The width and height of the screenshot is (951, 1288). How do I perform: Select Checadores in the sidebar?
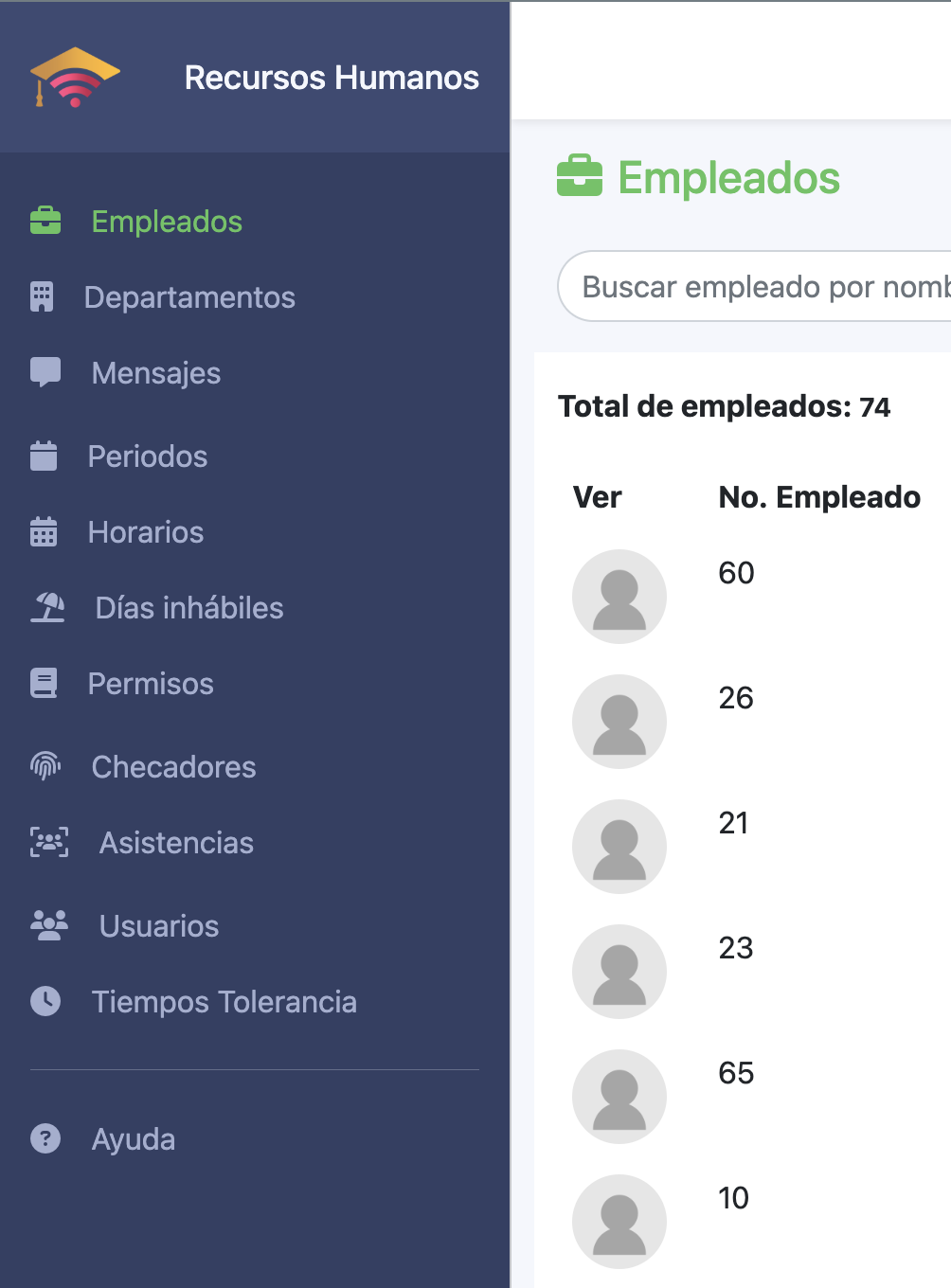pos(173,767)
